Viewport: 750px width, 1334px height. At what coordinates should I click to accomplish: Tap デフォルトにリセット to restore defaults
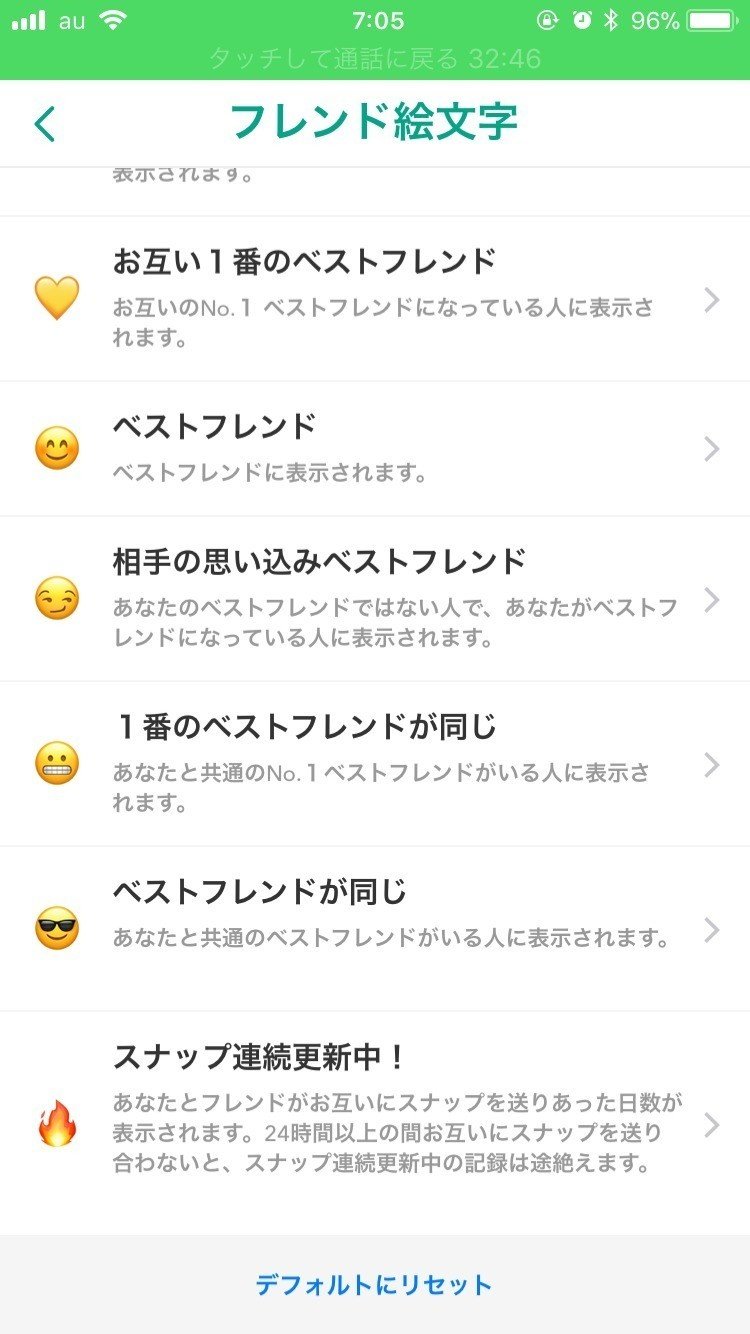point(375,1285)
